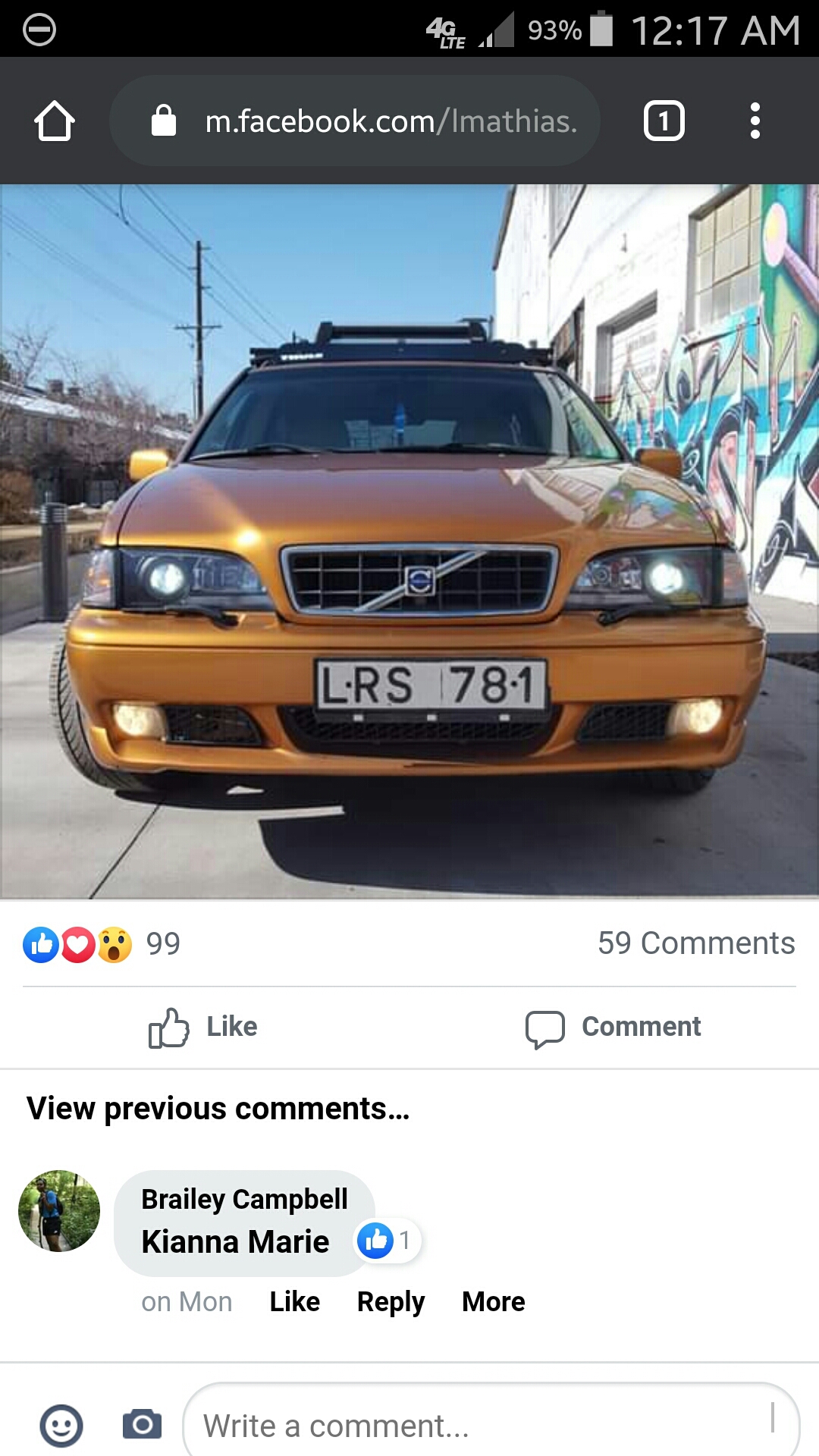Open the emoji picker for commenting
This screenshot has height=1456, width=819.
(61, 1426)
